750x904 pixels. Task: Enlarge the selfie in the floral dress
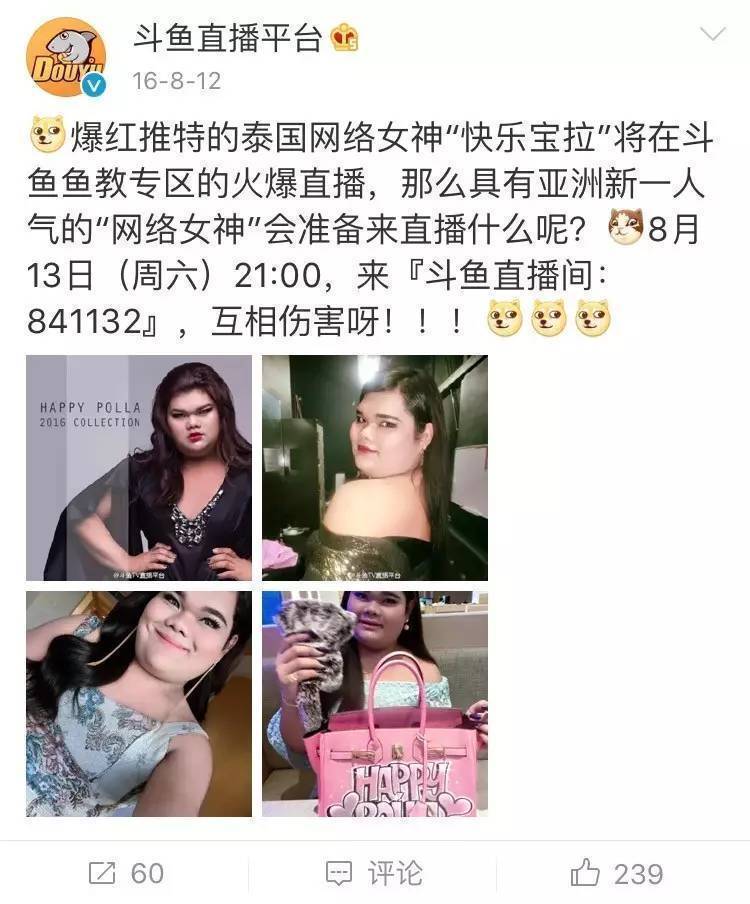[x=139, y=703]
